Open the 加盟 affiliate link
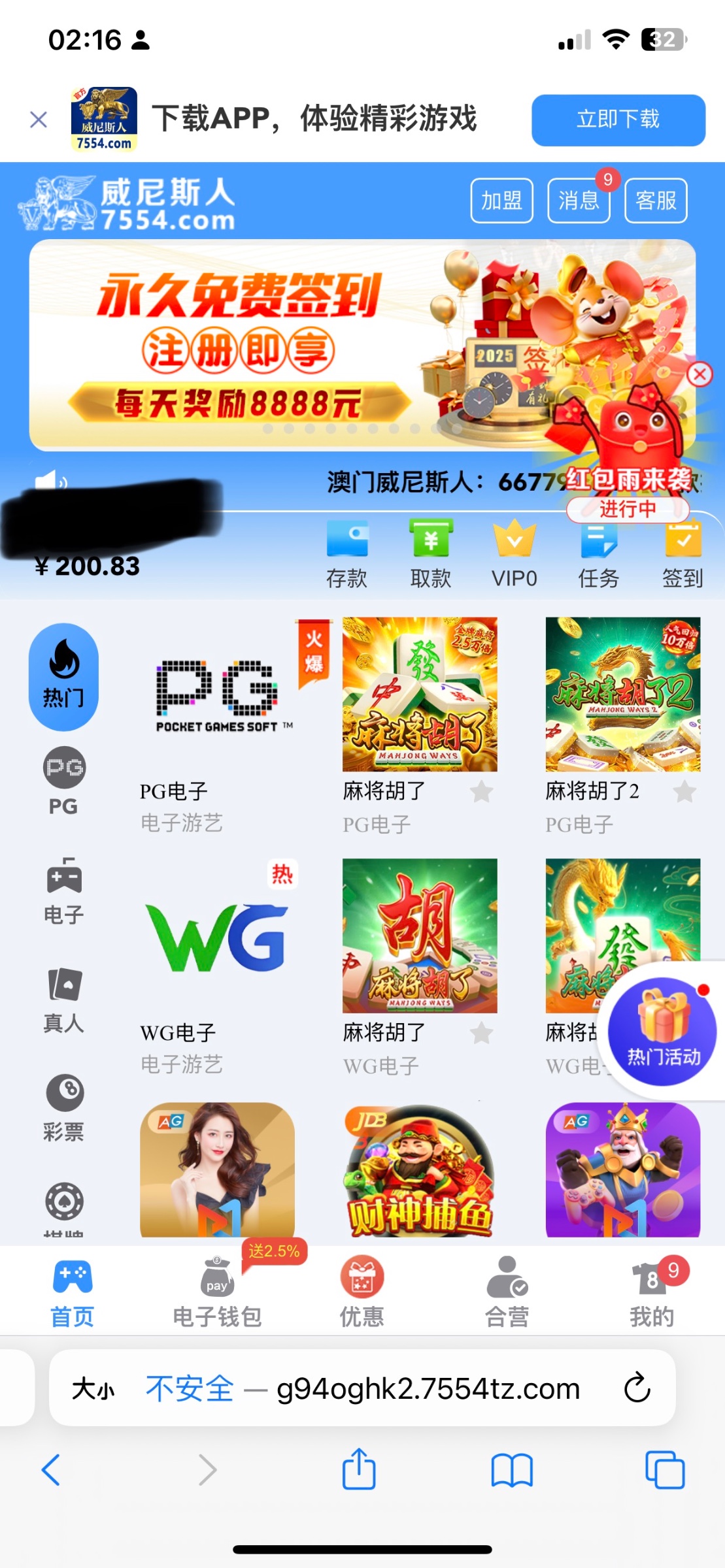The height and width of the screenshot is (1568, 725). [501, 201]
